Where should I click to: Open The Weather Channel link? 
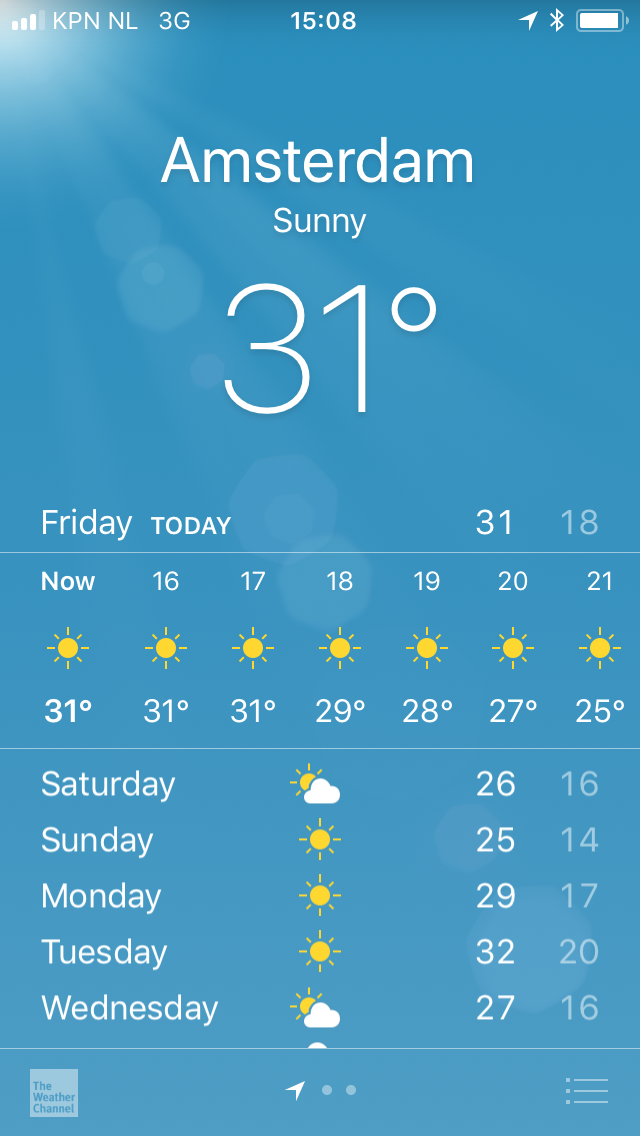point(54,1093)
